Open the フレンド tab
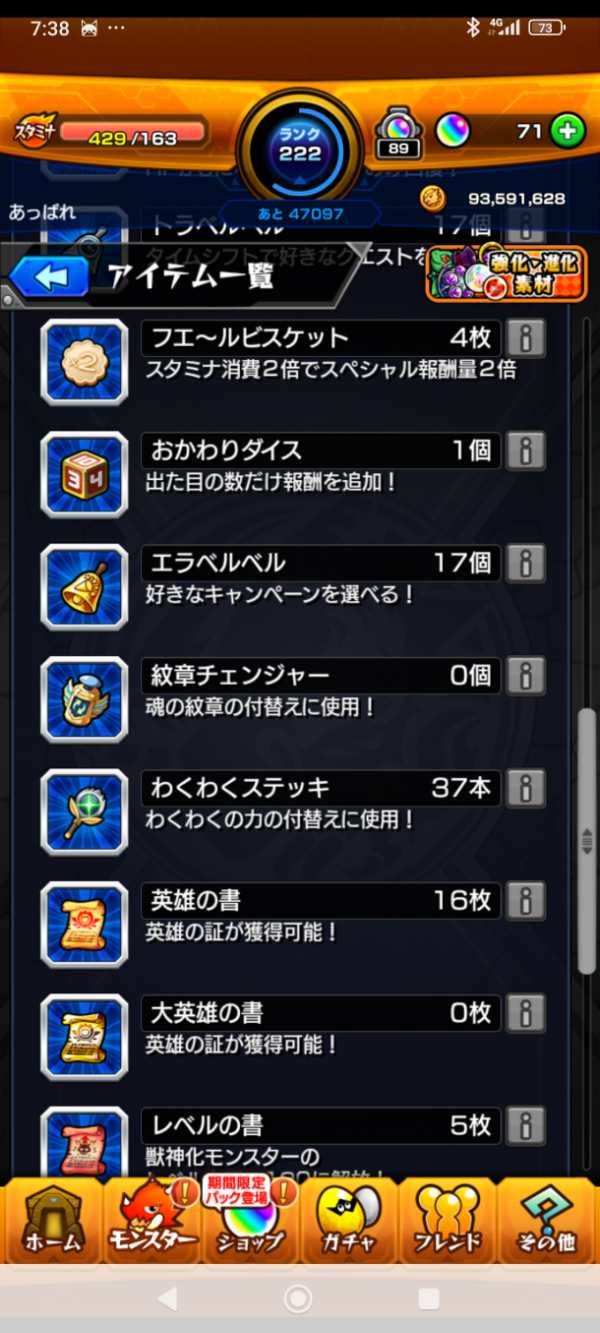The width and height of the screenshot is (600, 1333). click(x=447, y=1220)
